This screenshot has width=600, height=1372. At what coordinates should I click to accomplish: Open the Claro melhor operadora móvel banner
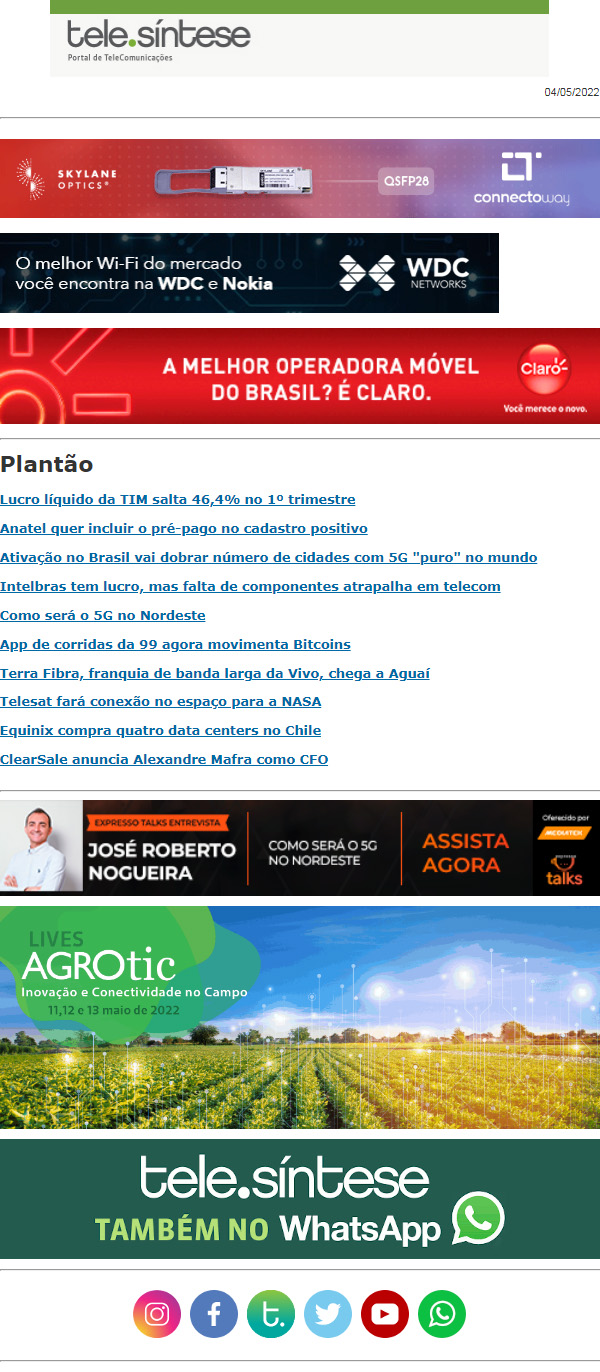pyautogui.click(x=300, y=376)
